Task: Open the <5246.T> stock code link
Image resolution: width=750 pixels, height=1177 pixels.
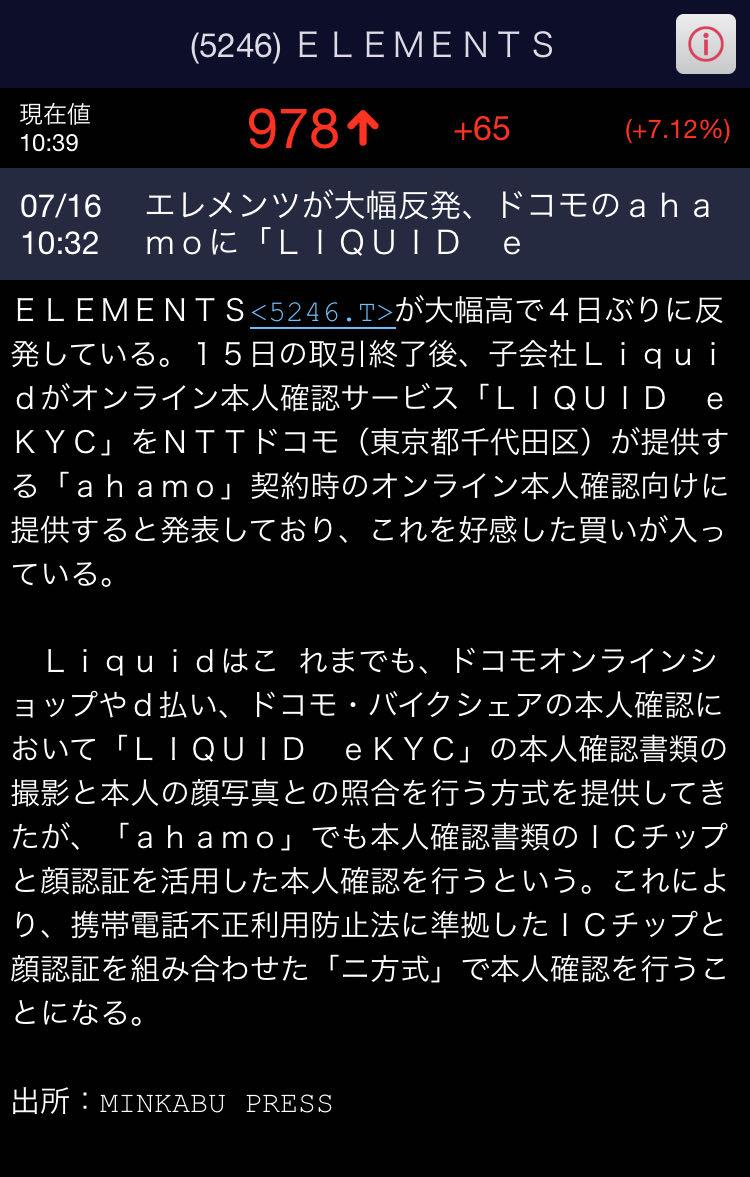Action: [x=321, y=312]
